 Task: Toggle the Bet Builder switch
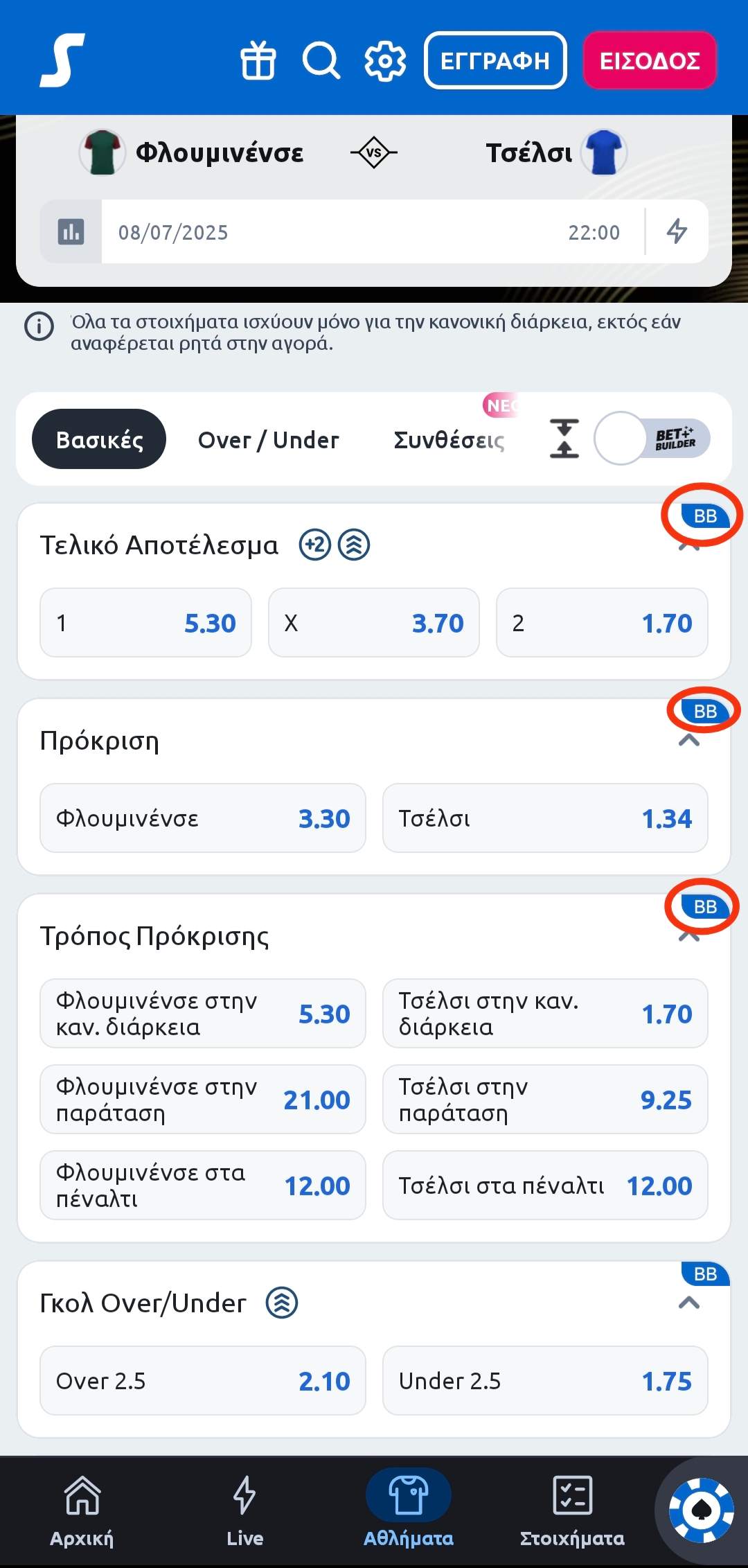(652, 439)
